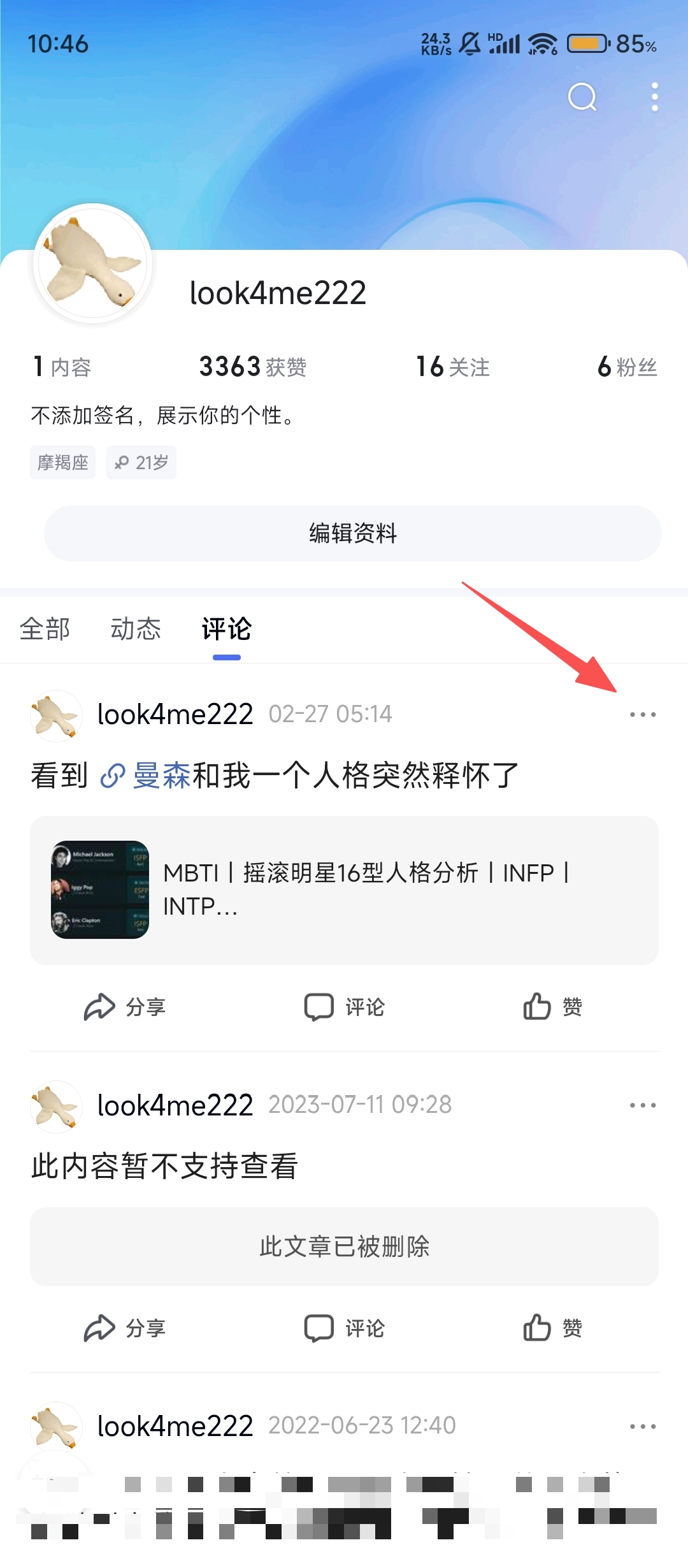Tap the profile avatar picture
This screenshot has width=688, height=1568.
(93, 263)
